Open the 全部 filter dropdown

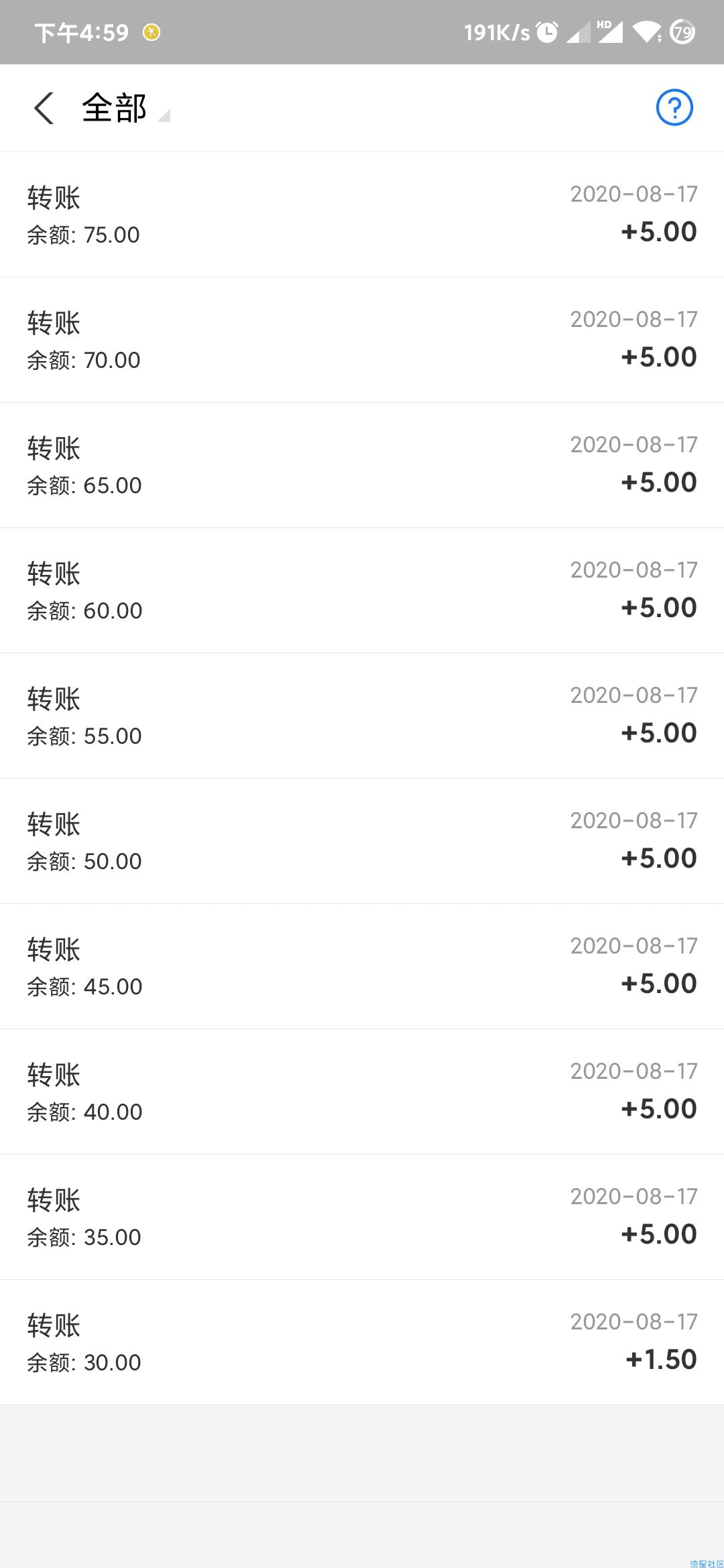tap(125, 109)
